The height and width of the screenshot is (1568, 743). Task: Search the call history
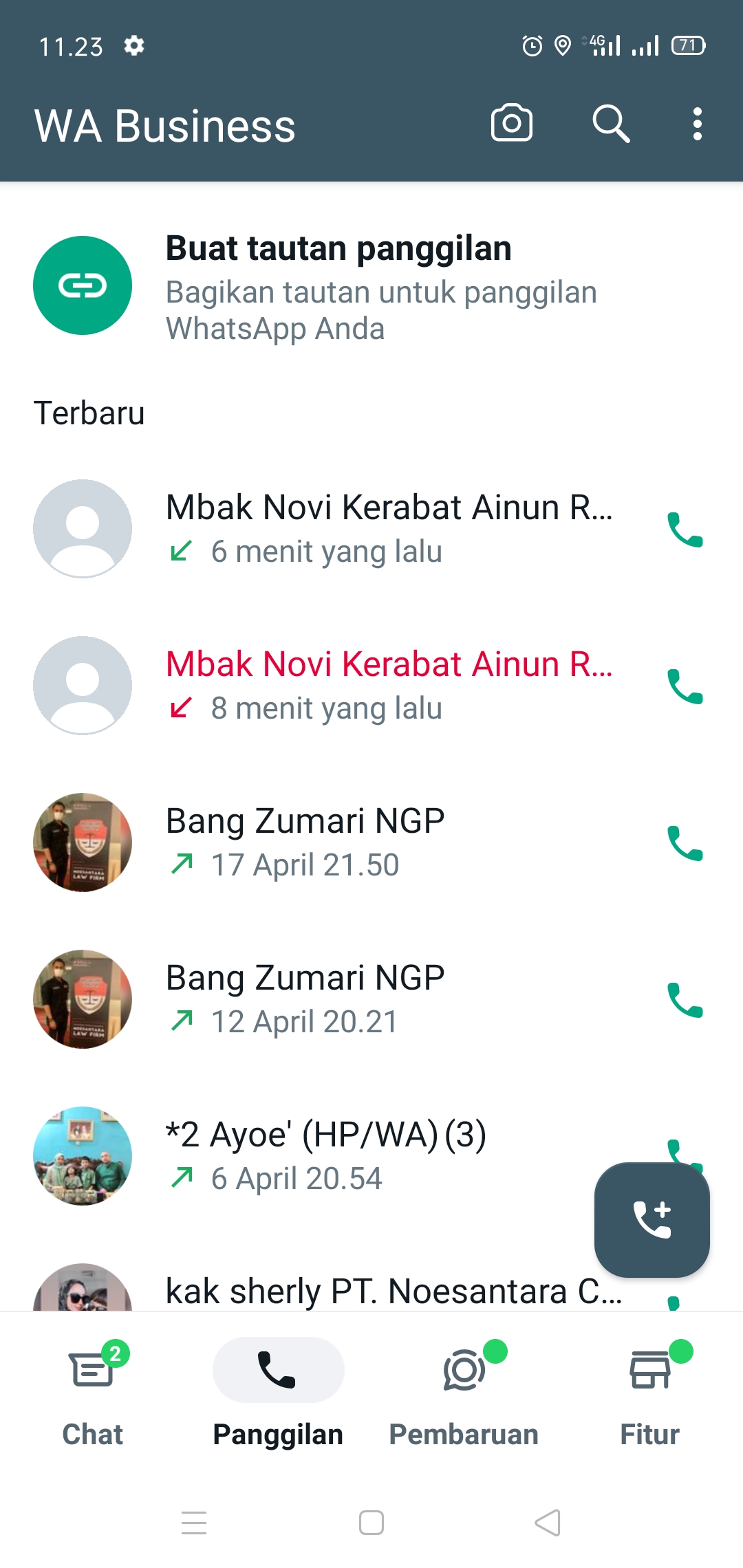[x=611, y=124]
